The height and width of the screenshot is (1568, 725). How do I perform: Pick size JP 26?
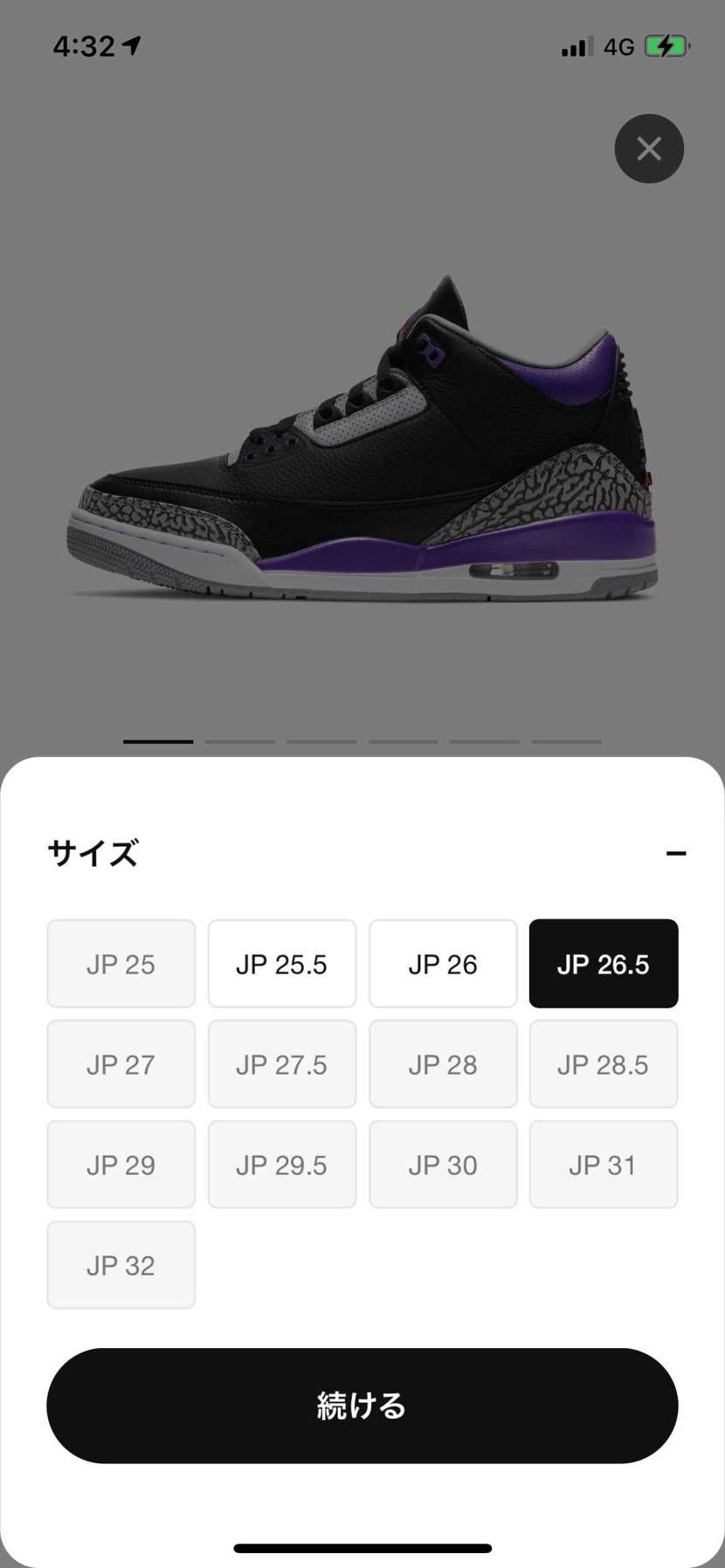pos(443,964)
